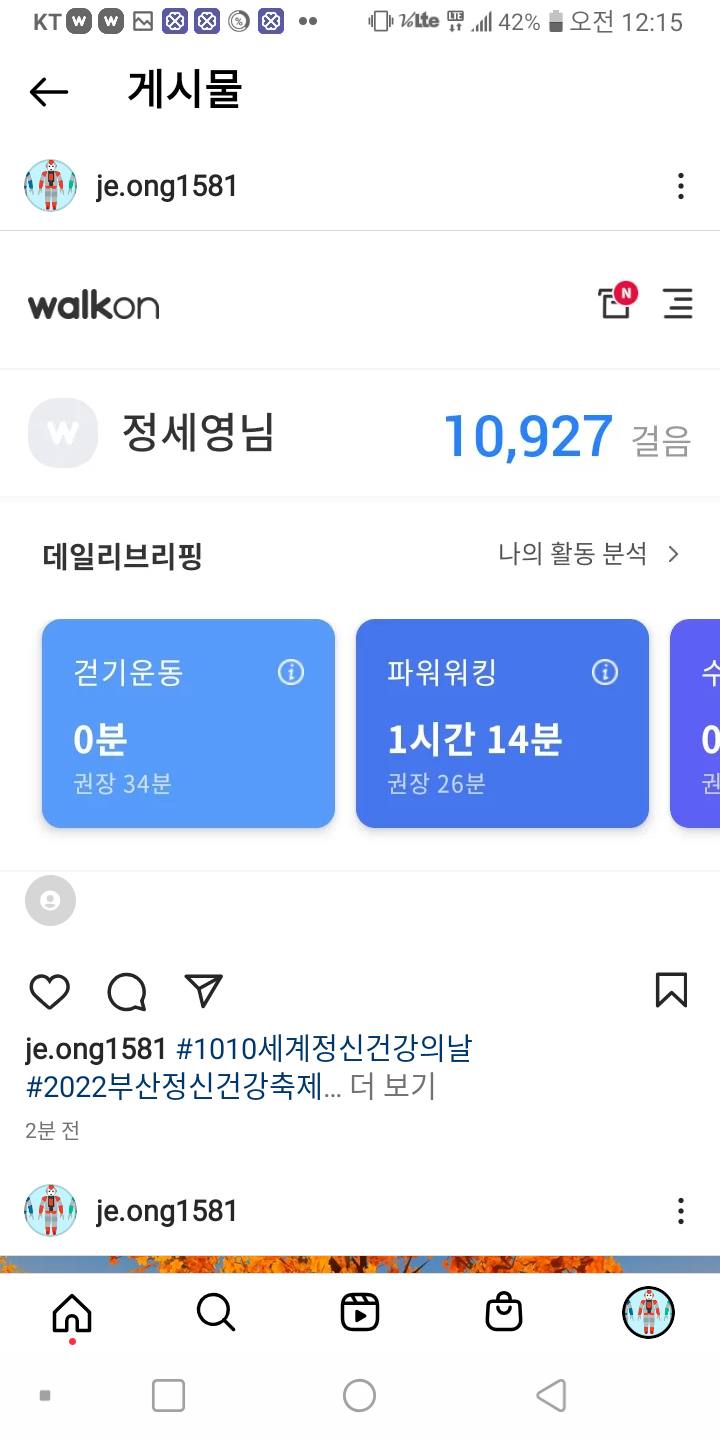Open comments on the walkon post

(127, 991)
